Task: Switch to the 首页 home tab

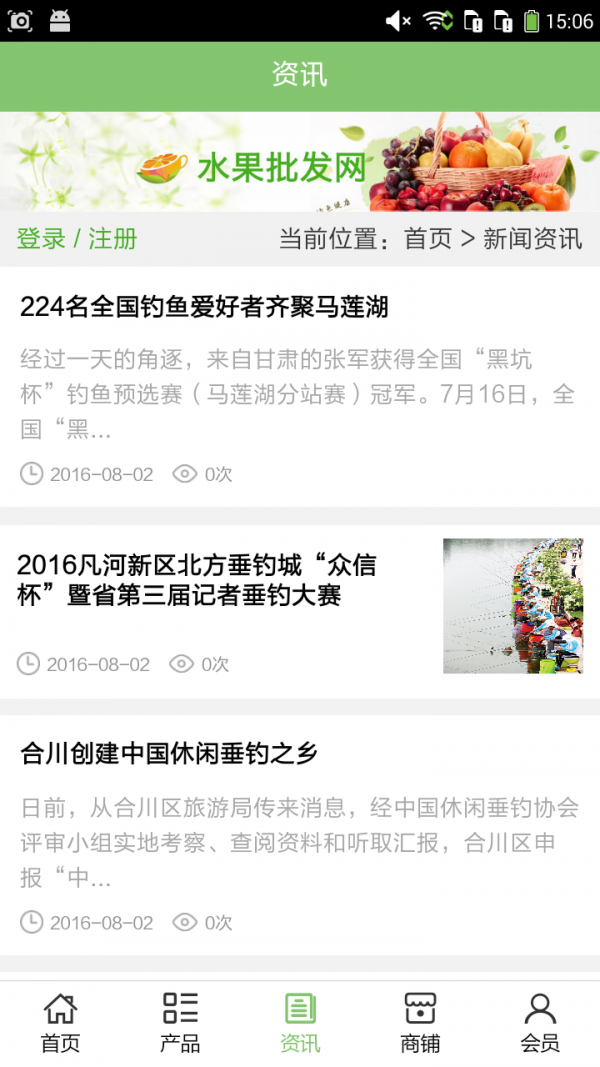Action: tap(60, 1022)
